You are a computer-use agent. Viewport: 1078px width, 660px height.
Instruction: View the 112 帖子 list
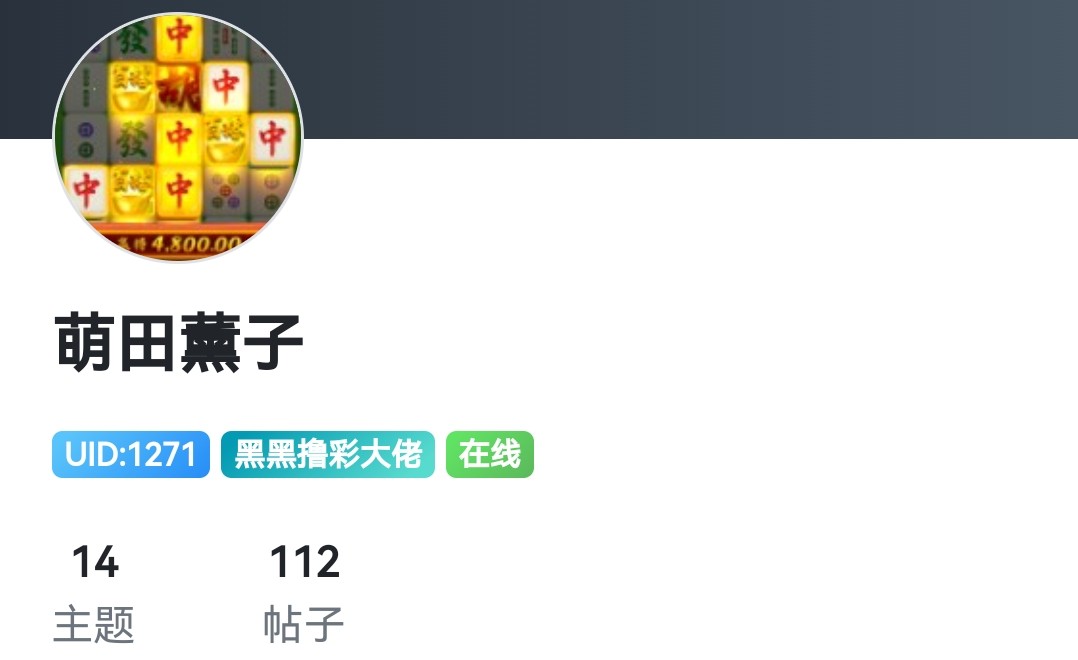[304, 592]
